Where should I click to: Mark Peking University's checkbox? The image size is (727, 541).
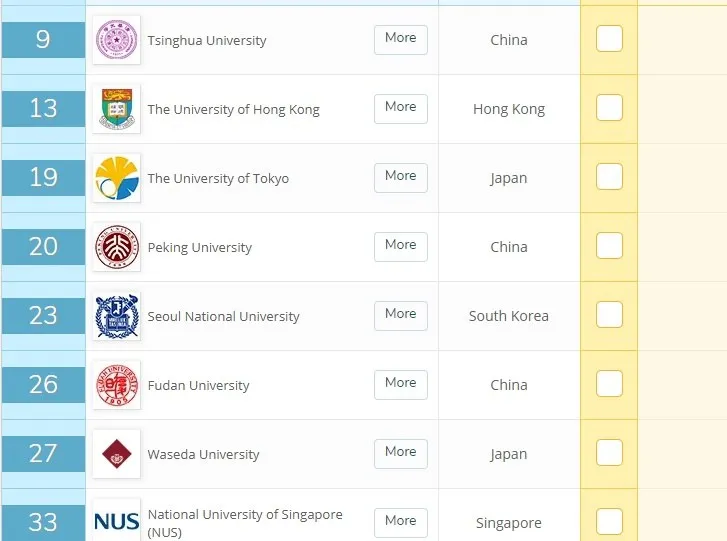pyautogui.click(x=609, y=246)
